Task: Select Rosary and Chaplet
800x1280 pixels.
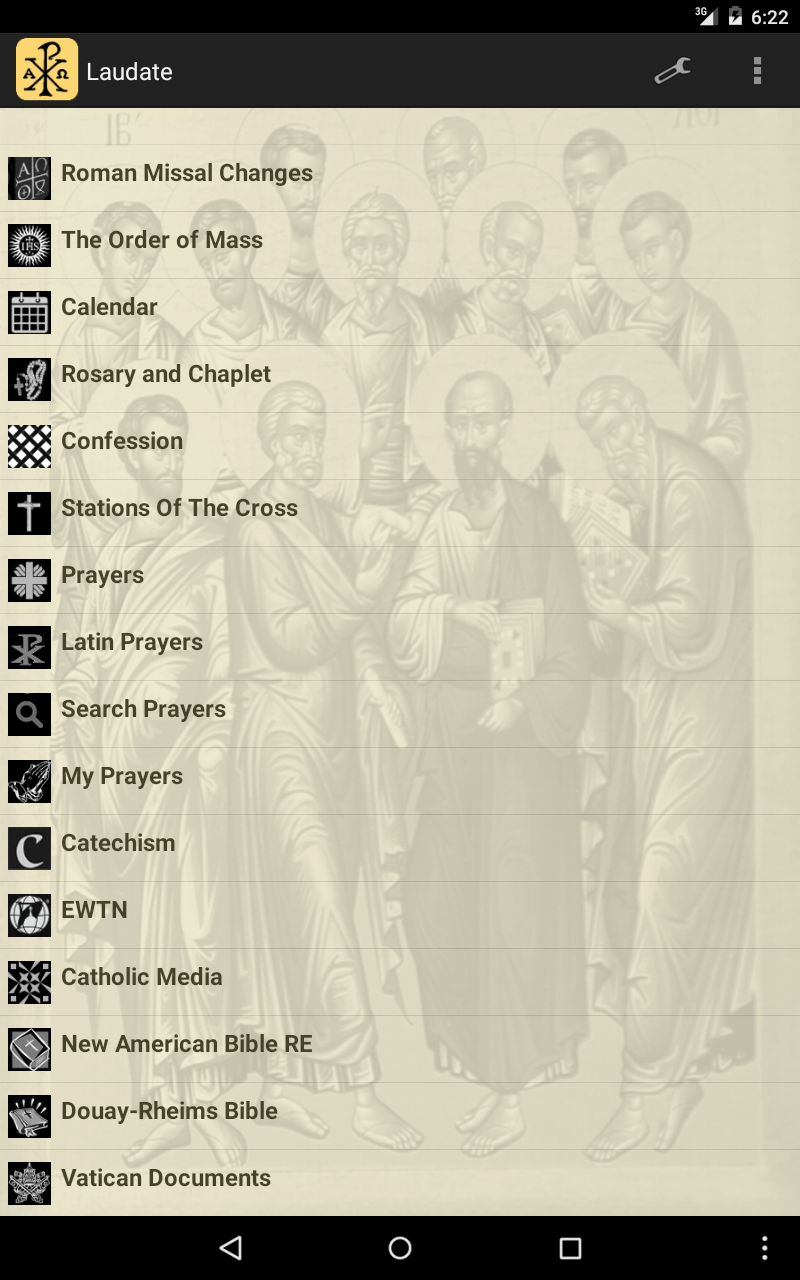Action: tap(166, 375)
